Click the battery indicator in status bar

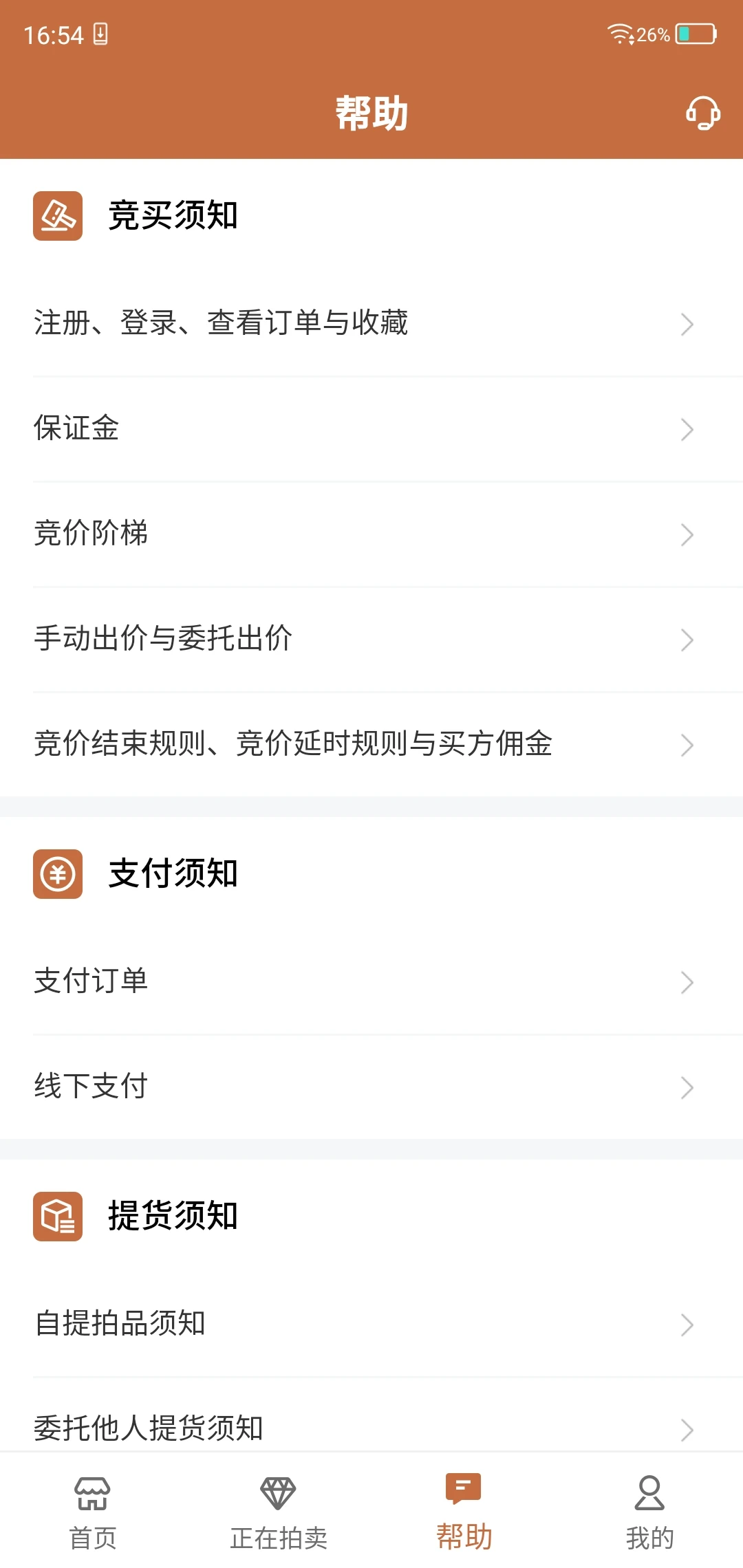(x=695, y=33)
